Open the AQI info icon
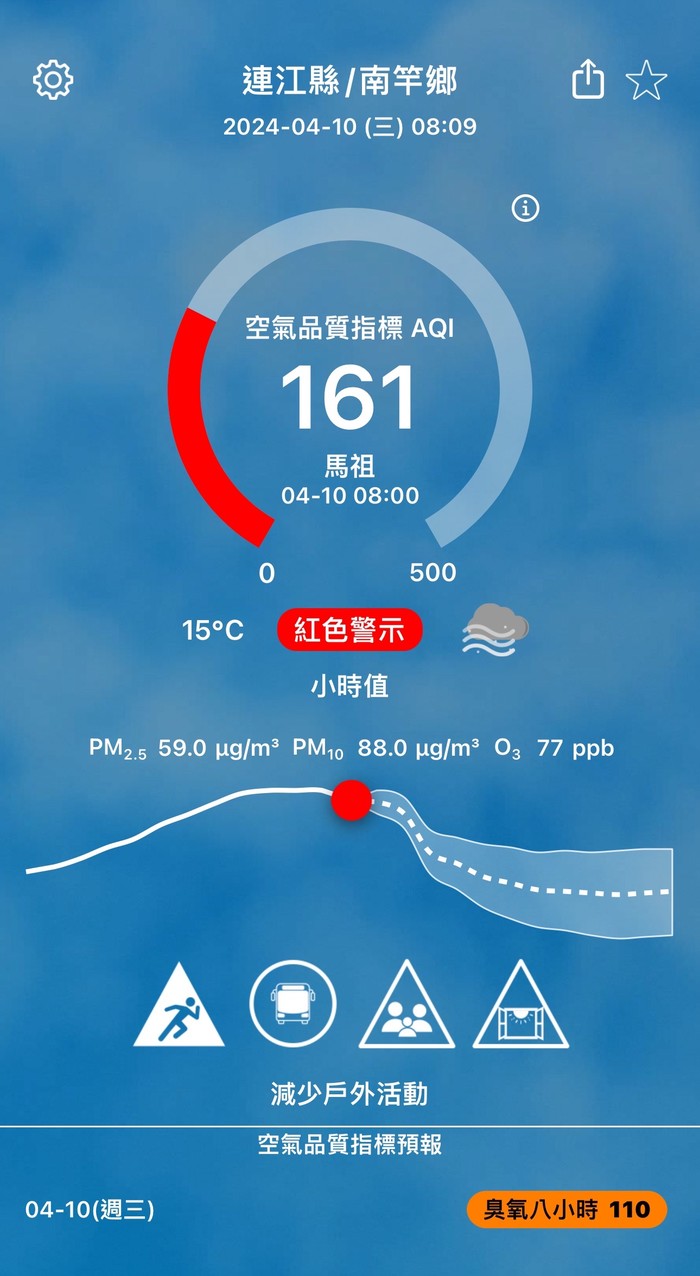 coord(526,208)
